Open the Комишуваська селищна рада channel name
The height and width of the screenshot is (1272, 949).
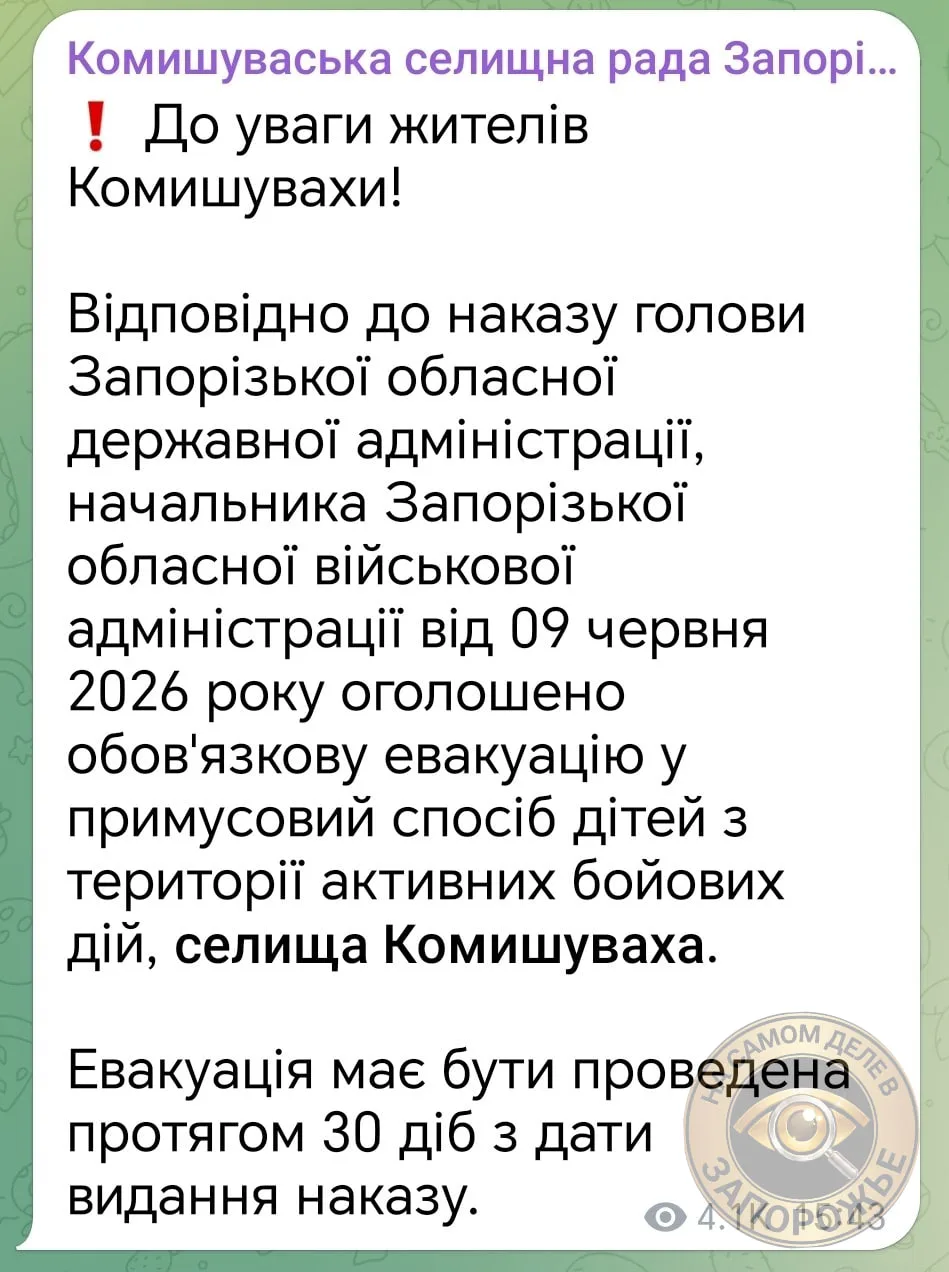482,62
